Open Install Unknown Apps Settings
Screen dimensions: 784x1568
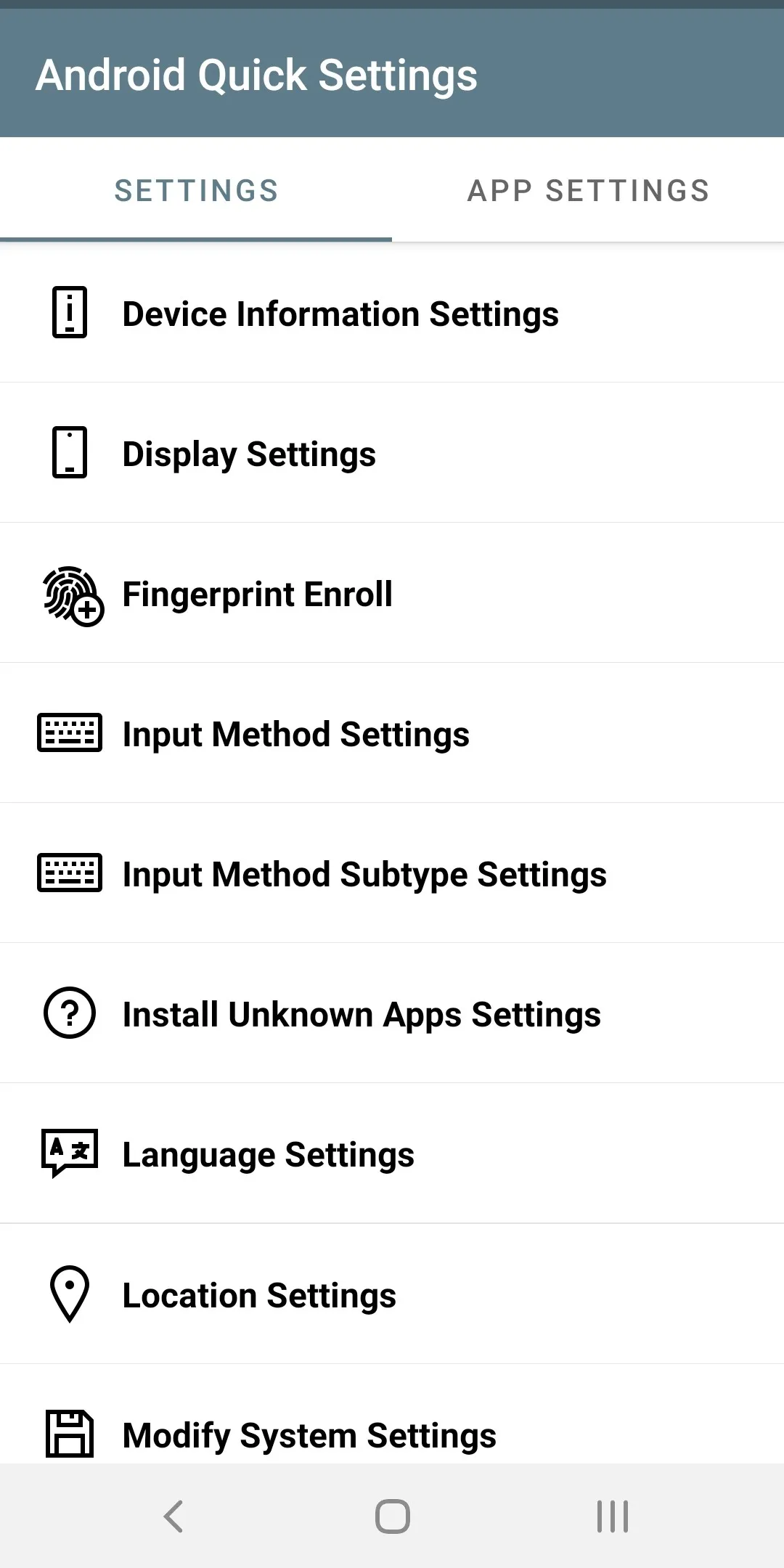[x=361, y=1014]
